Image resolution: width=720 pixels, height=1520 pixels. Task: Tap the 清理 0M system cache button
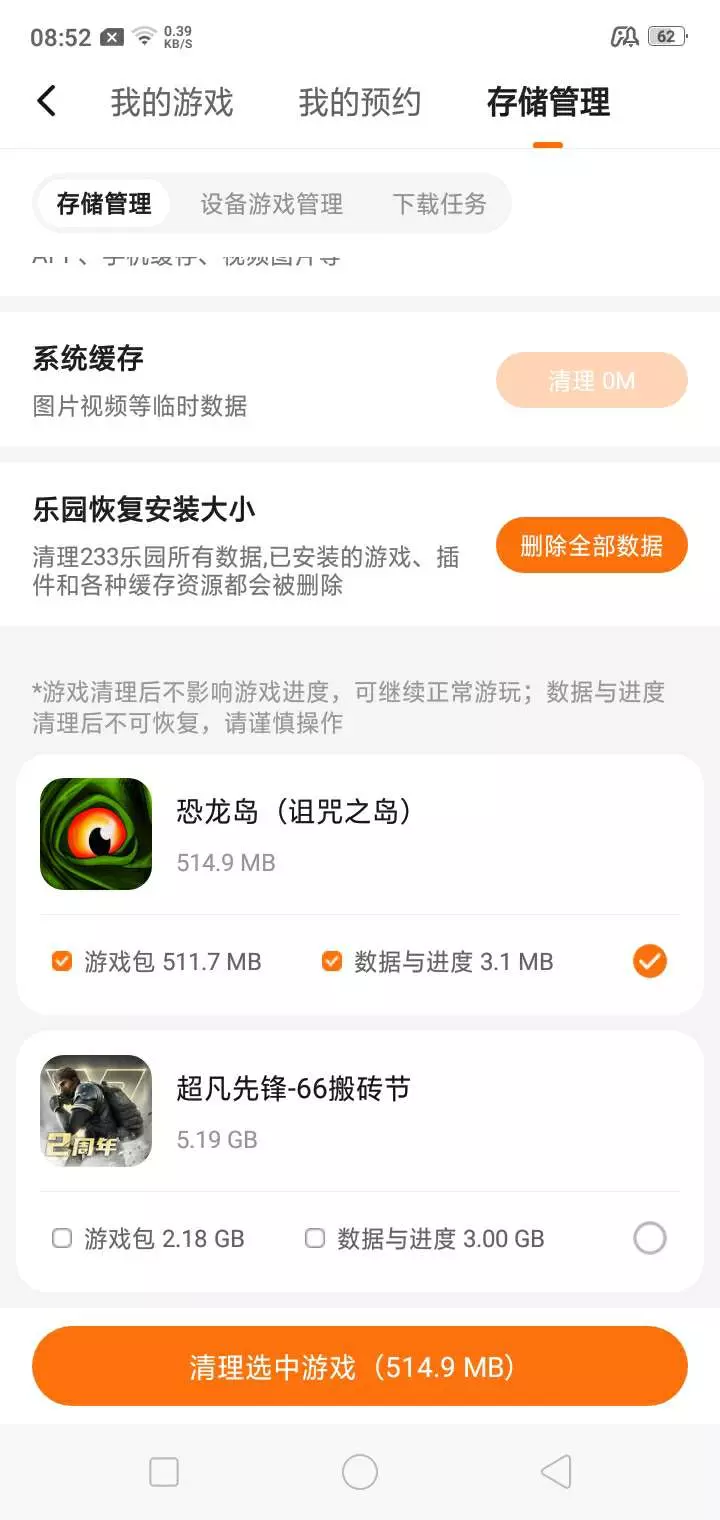[x=591, y=381]
